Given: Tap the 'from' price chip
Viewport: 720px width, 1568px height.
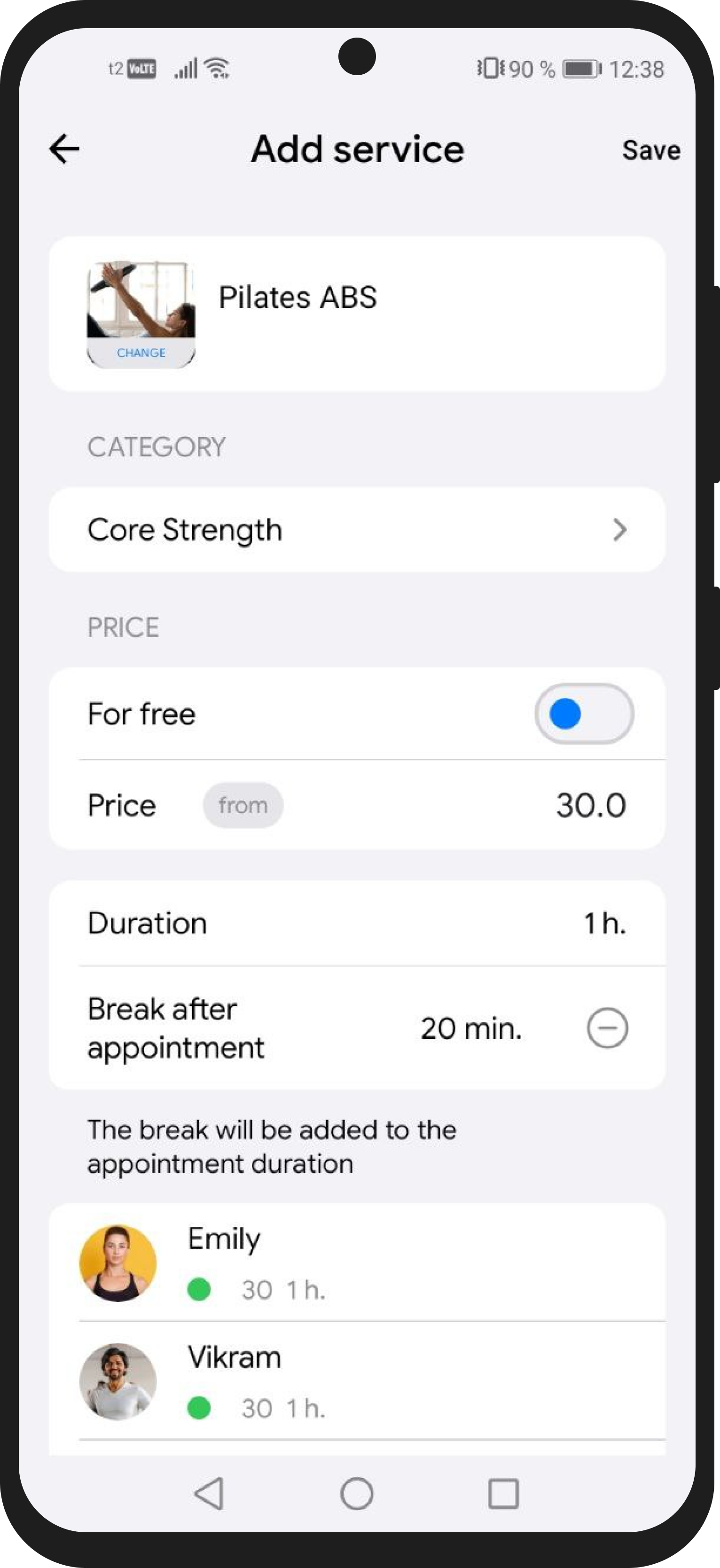Looking at the screenshot, I should (x=243, y=805).
